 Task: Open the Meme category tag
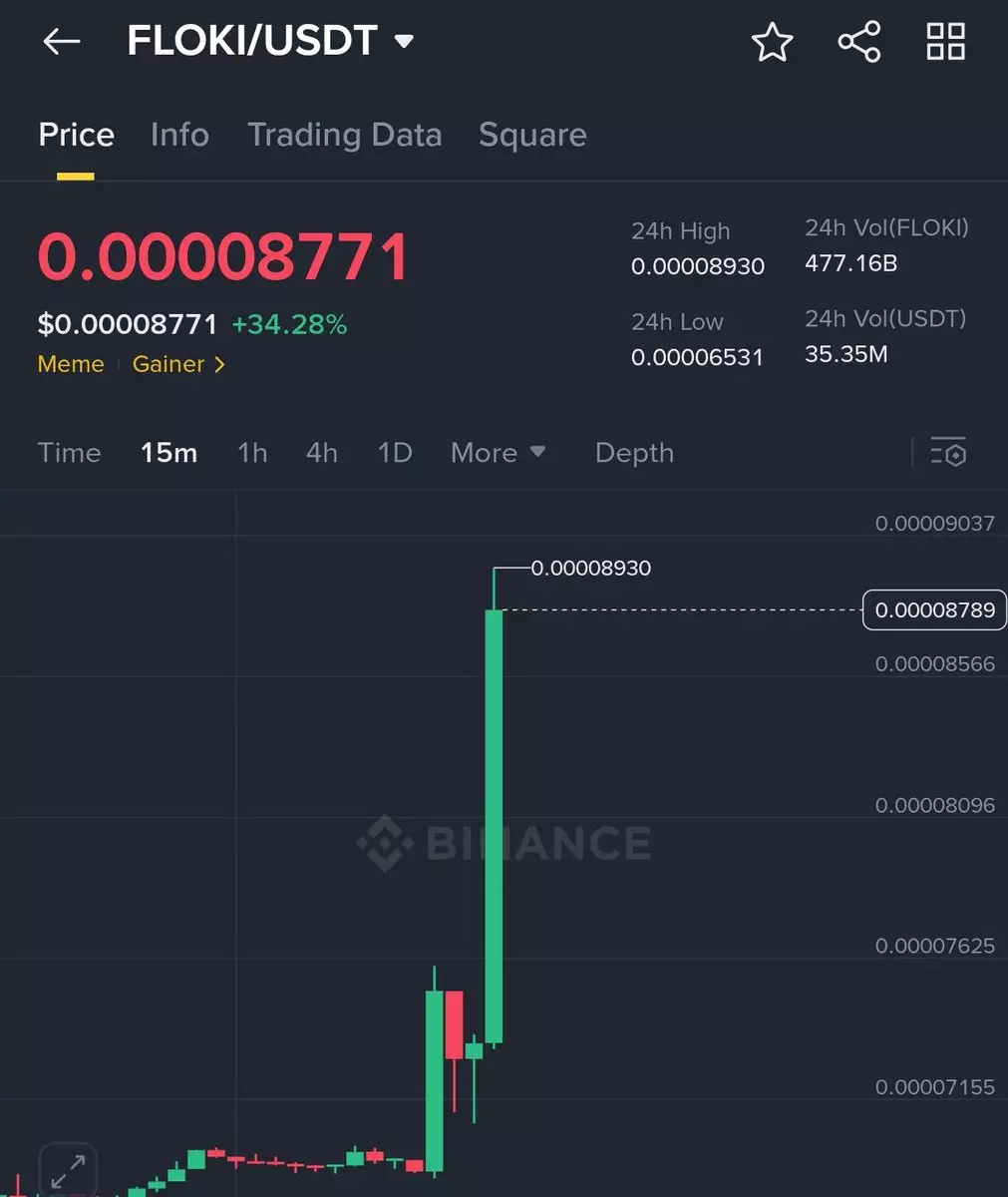tap(71, 364)
